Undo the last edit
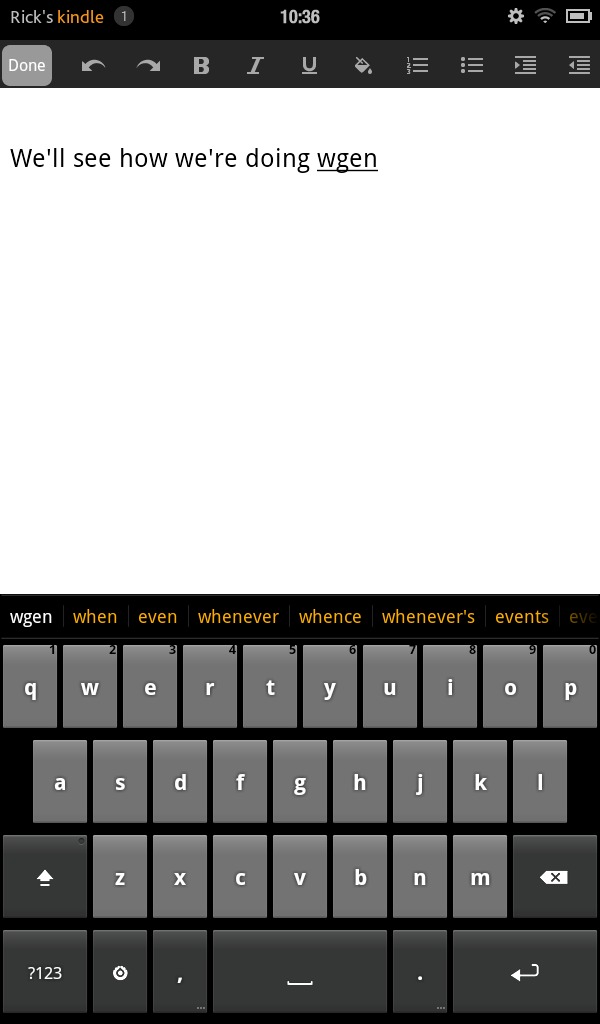This screenshot has width=600, height=1024. pyautogui.click(x=93, y=65)
